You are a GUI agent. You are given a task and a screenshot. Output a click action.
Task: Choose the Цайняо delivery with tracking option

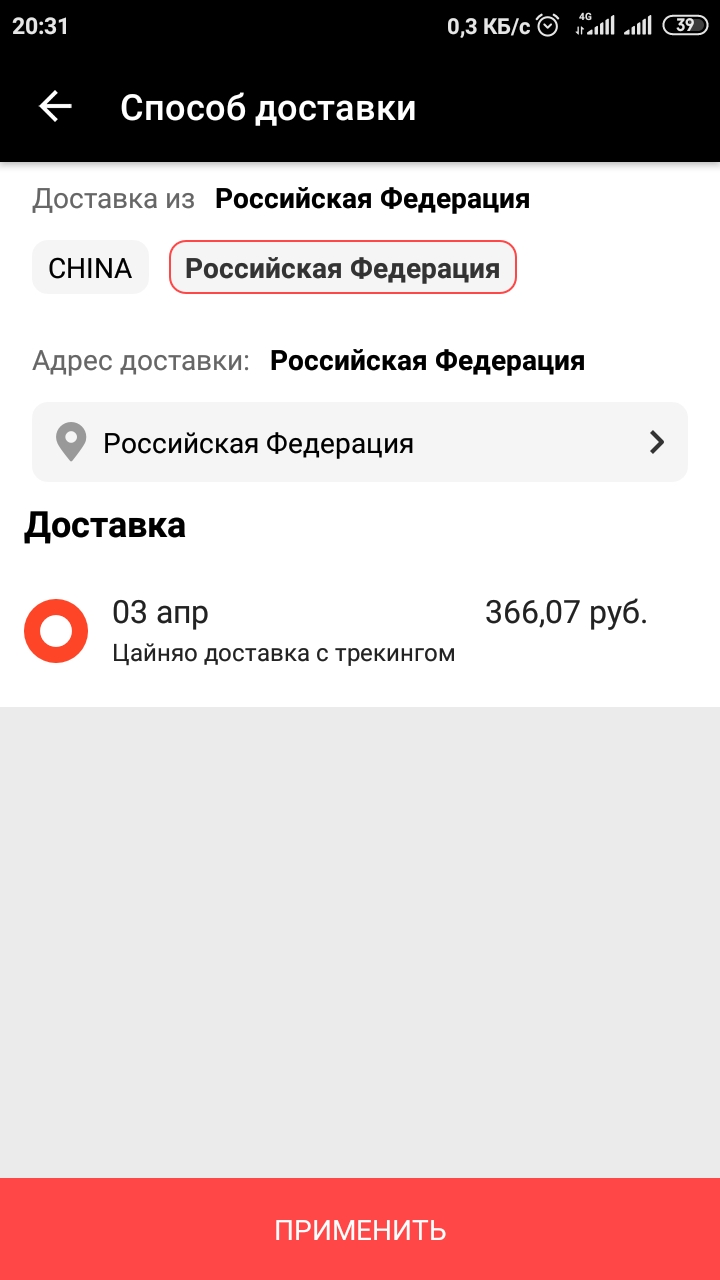pos(56,631)
